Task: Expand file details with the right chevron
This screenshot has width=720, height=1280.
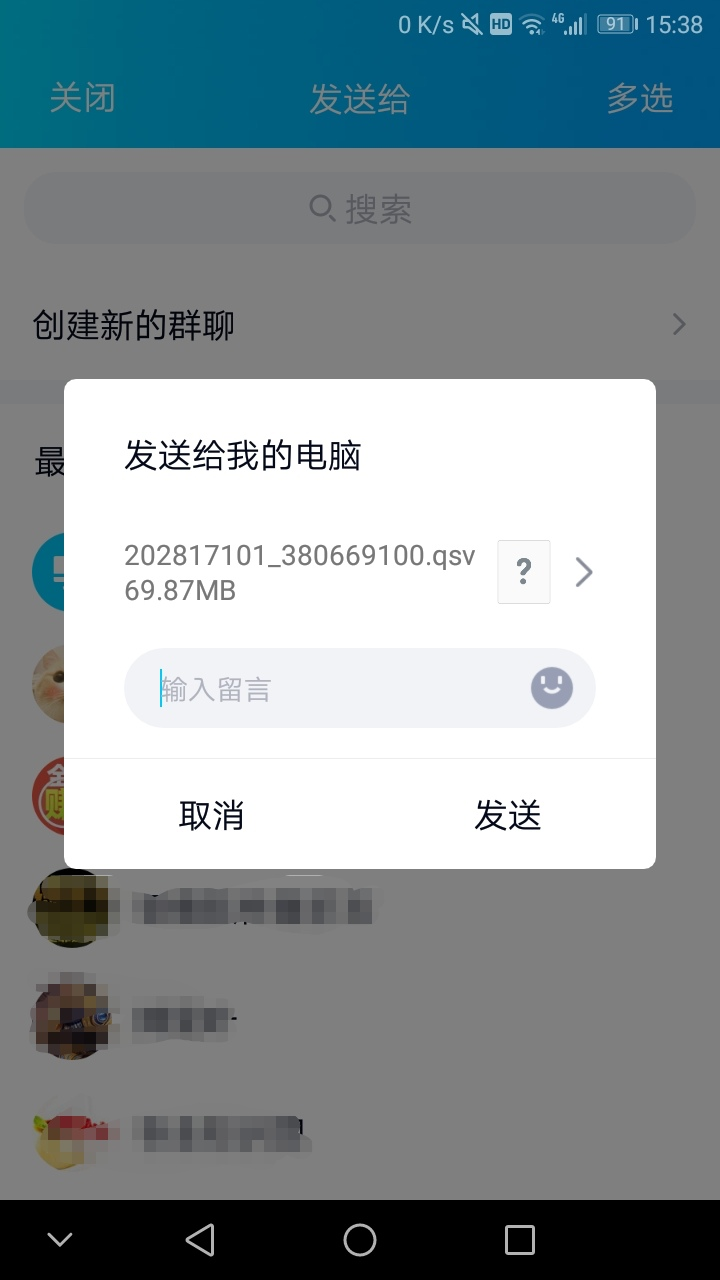Action: tap(584, 571)
